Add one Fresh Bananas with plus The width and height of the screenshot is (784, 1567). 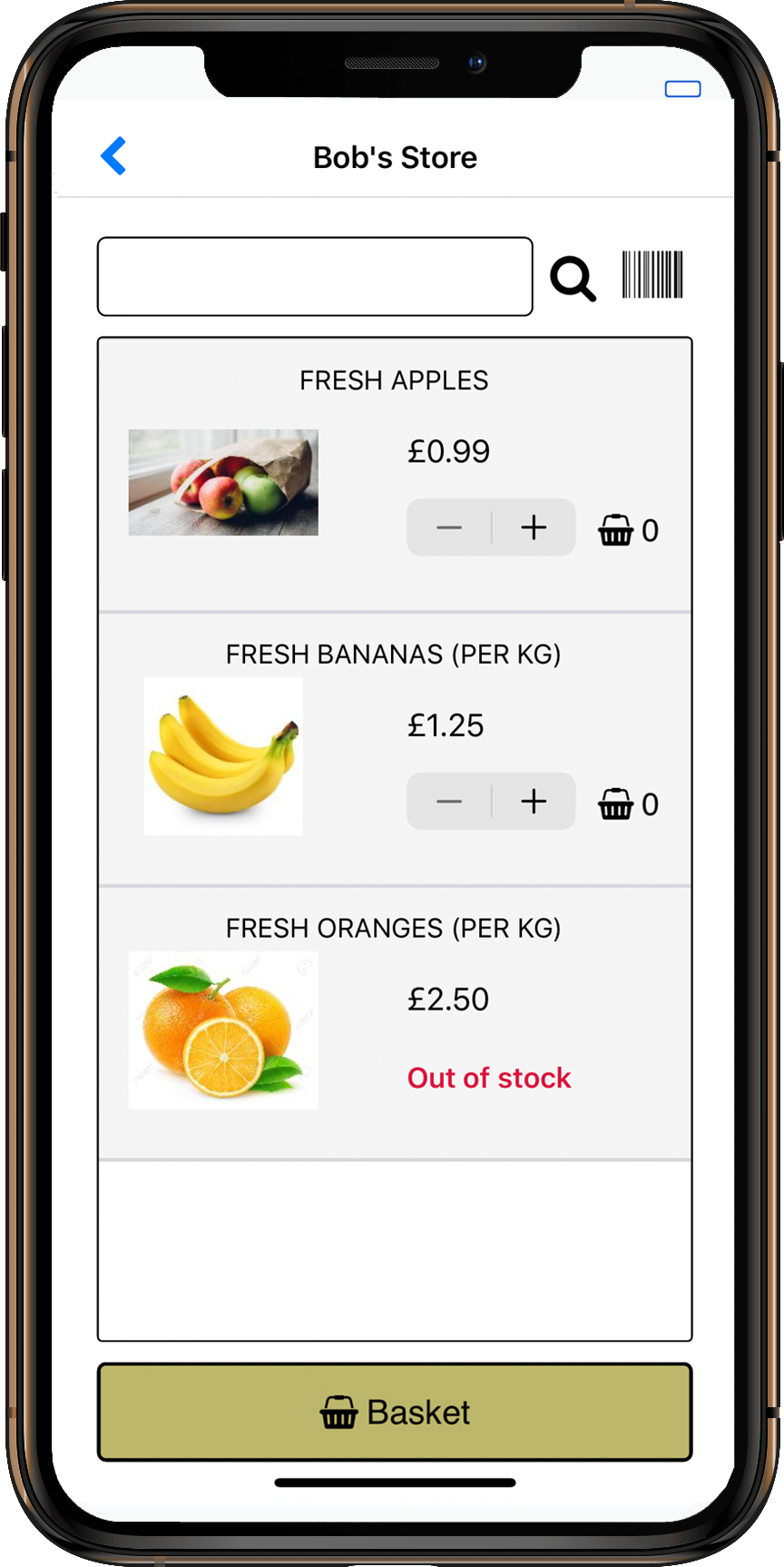pyautogui.click(x=534, y=802)
